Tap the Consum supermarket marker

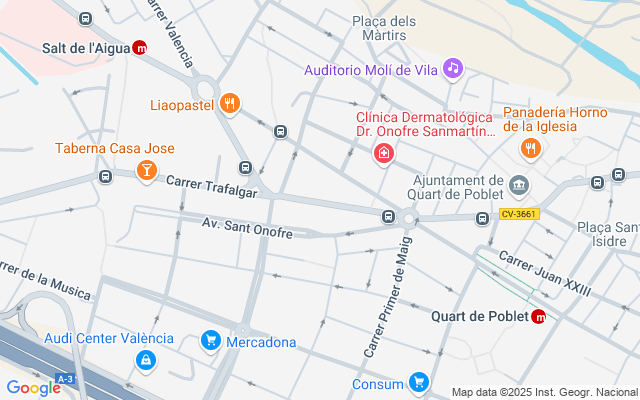click(418, 382)
